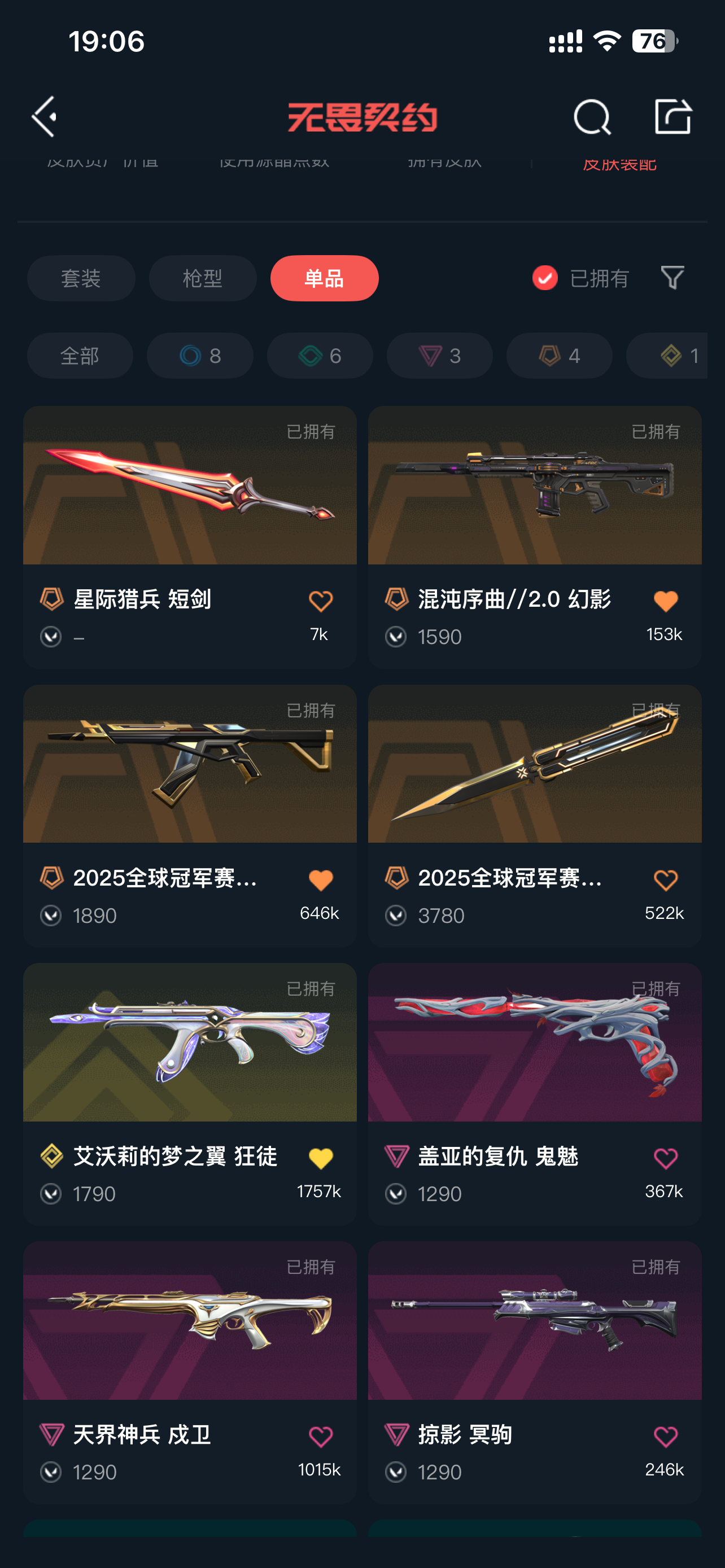Filter by the green rarity chip with 6
Screen dimensions: 725x1568
pyautogui.click(x=320, y=356)
